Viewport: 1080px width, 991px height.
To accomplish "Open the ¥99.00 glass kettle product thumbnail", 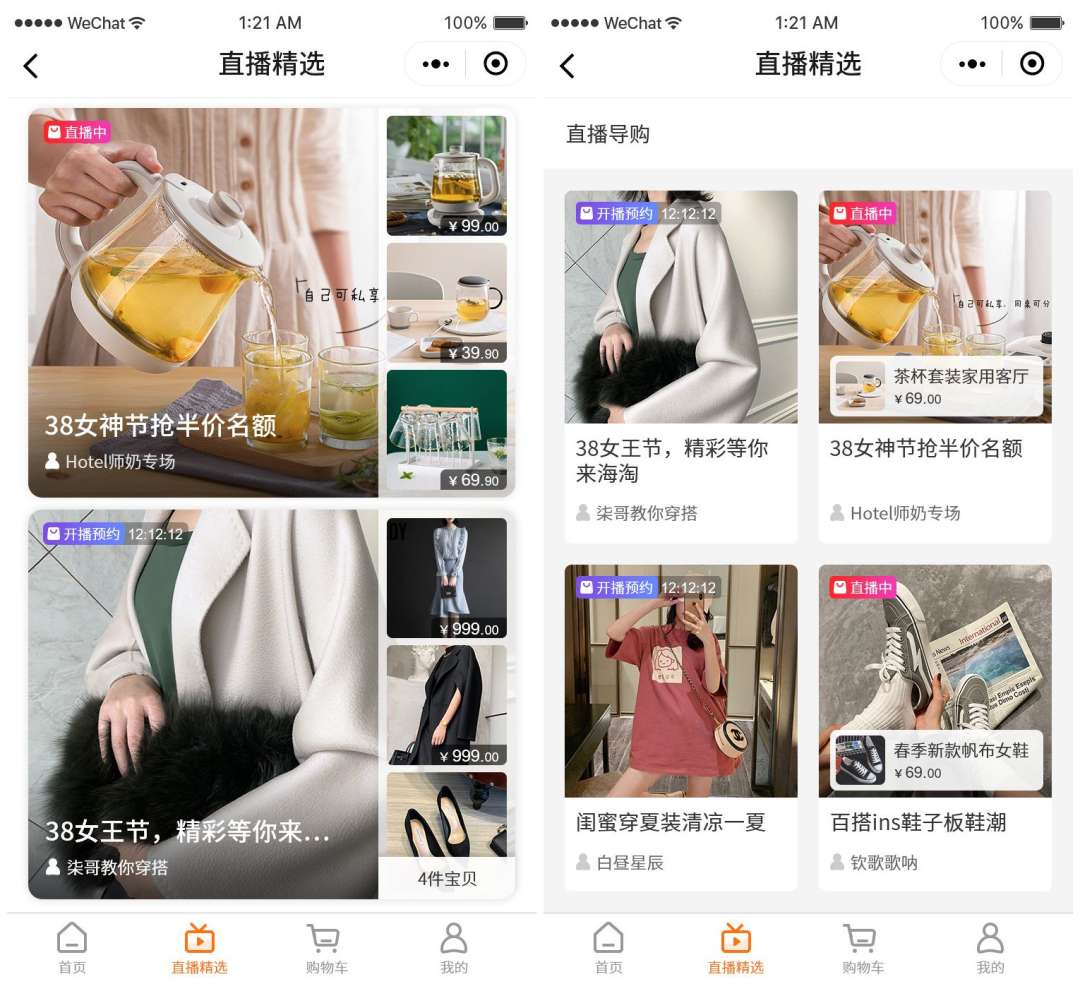I will click(446, 175).
